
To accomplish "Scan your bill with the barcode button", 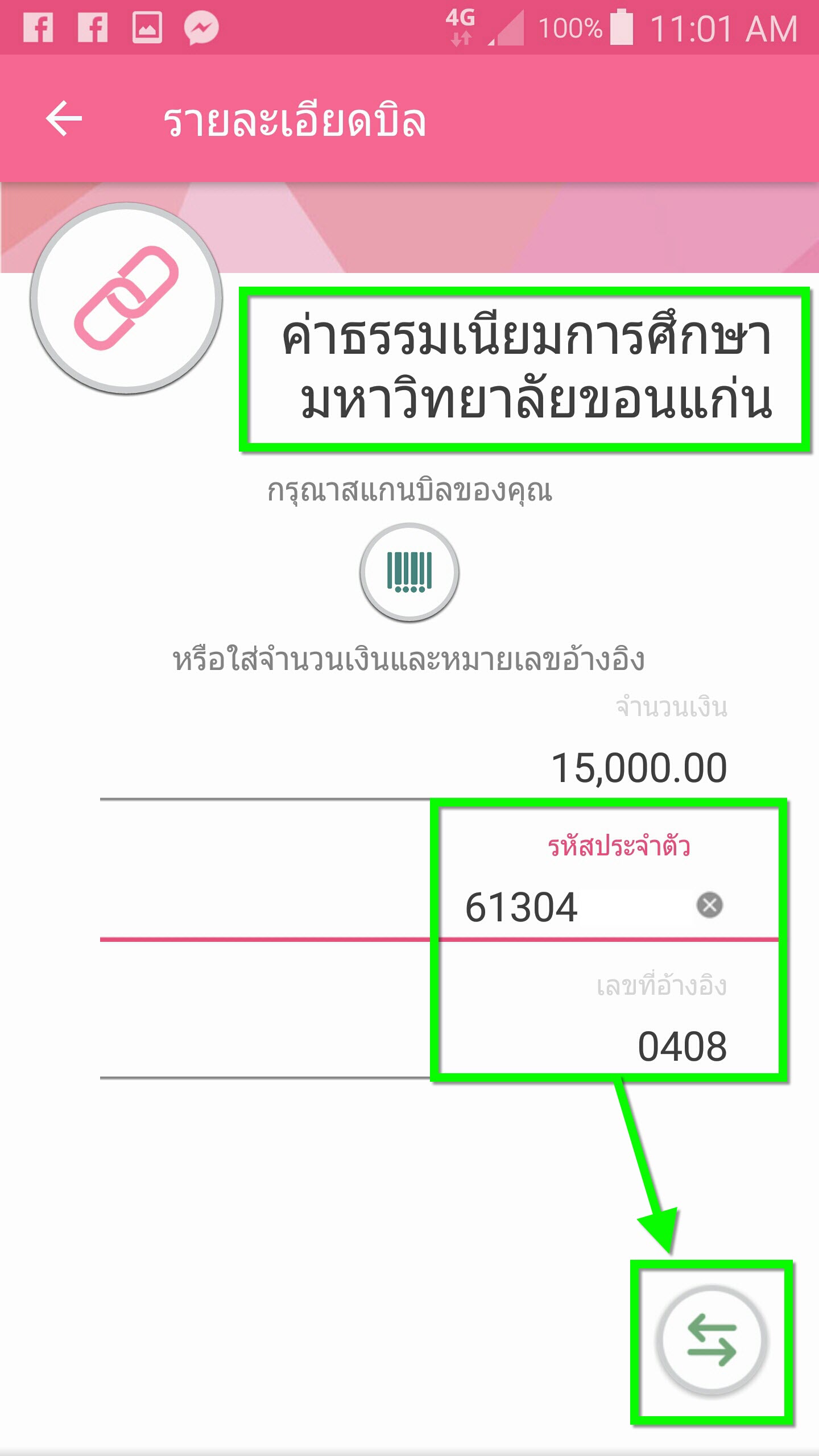I will tap(409, 572).
